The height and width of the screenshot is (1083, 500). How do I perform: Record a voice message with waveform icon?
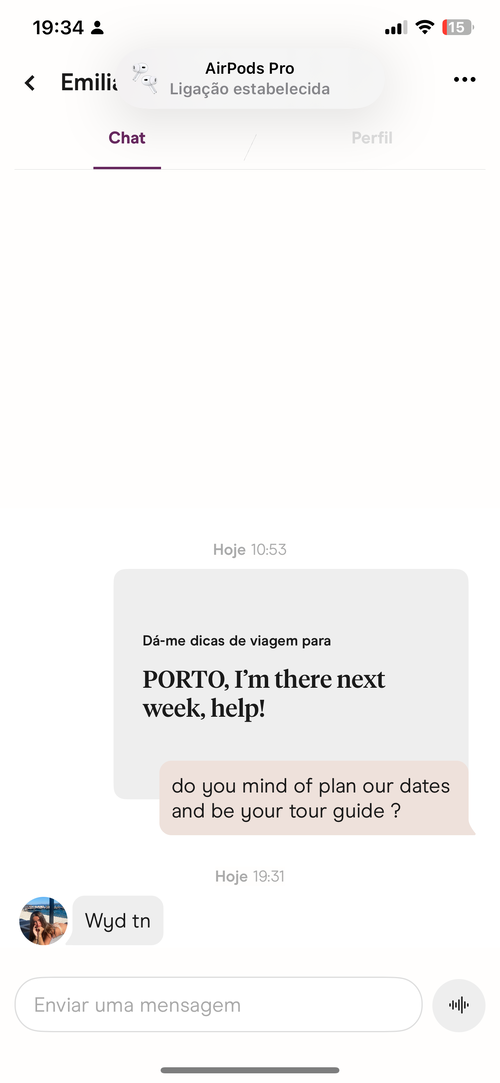[x=459, y=1005]
